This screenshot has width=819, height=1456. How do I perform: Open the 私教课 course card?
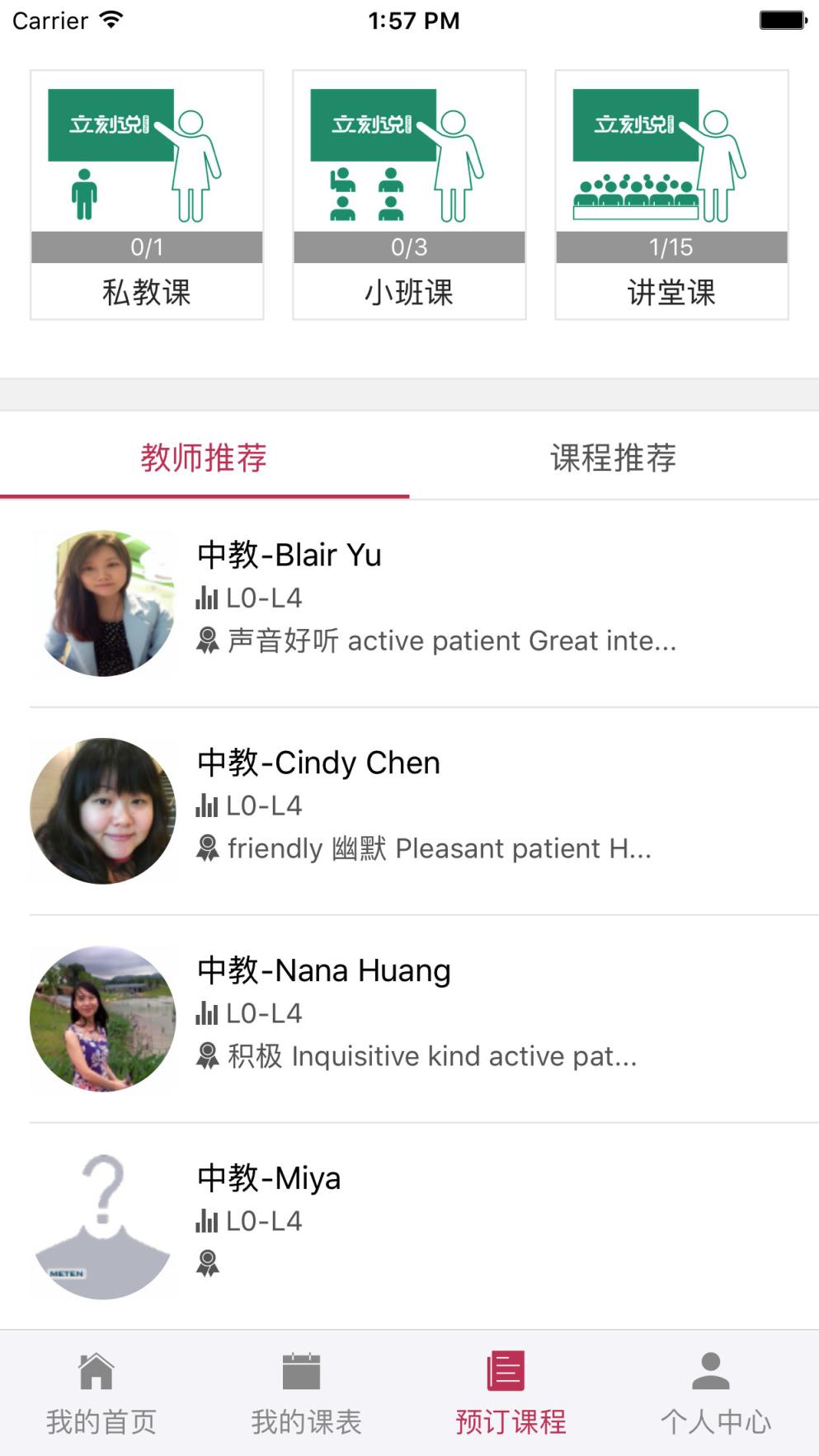pyautogui.click(x=145, y=194)
